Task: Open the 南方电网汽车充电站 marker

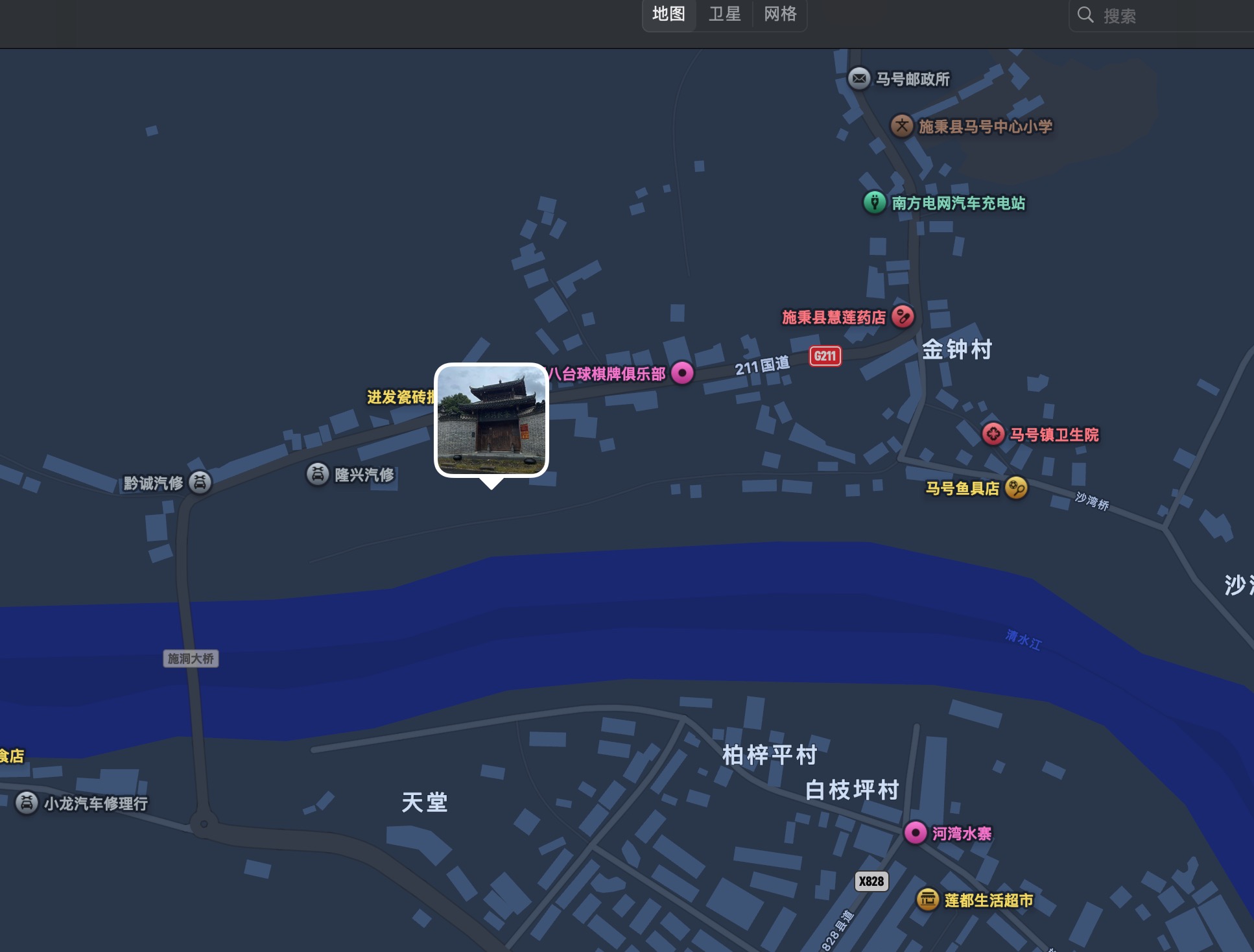Action: [875, 203]
